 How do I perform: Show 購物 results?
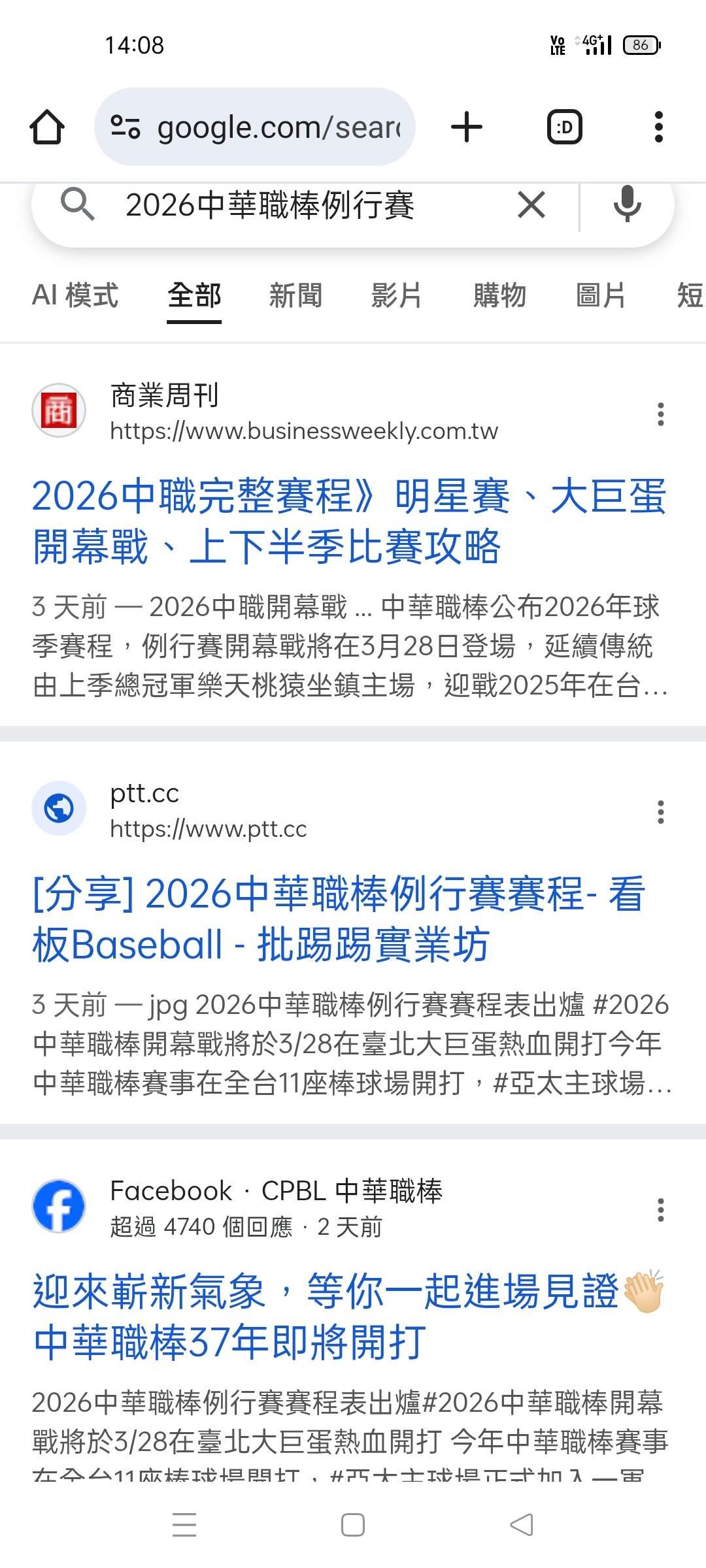[x=499, y=295]
